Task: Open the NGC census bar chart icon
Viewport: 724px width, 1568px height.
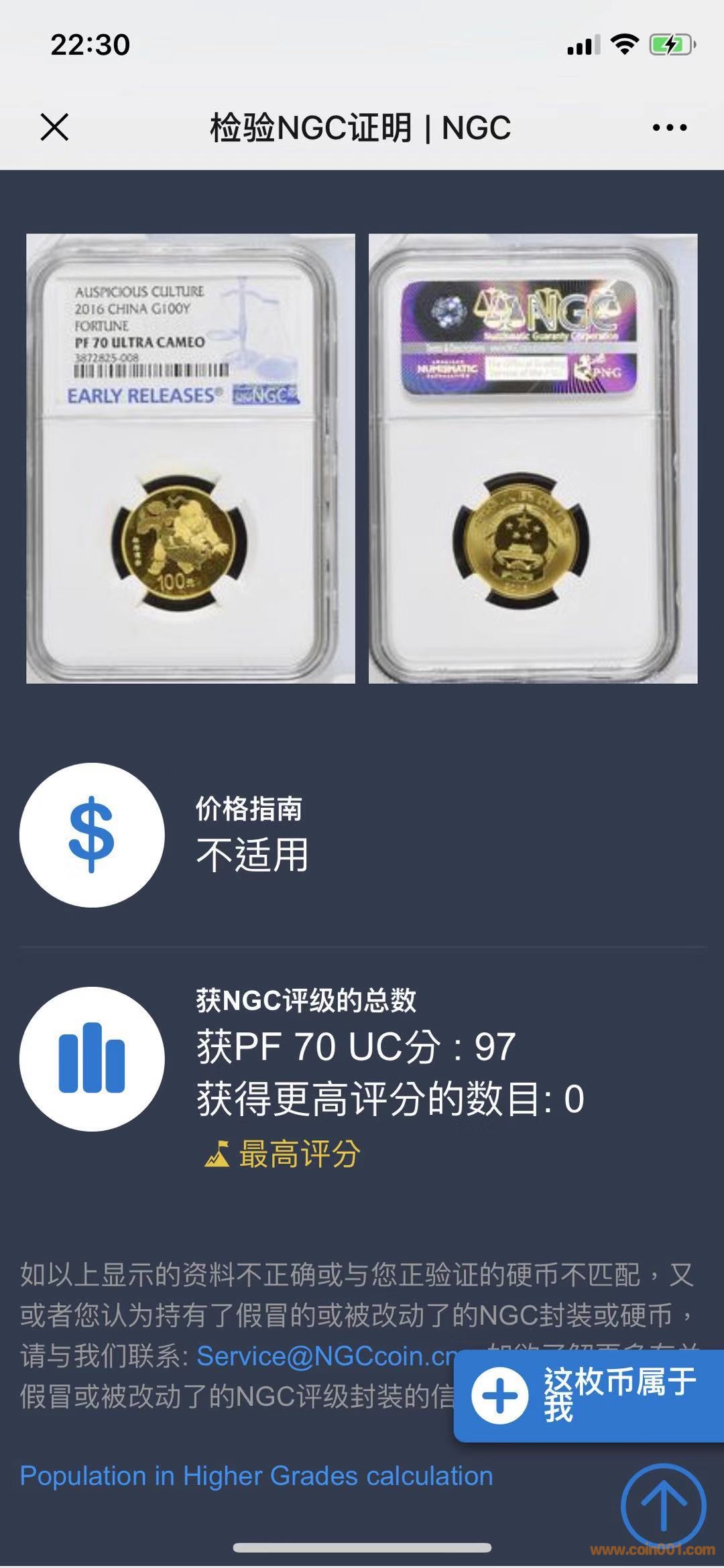Action: [92, 1059]
